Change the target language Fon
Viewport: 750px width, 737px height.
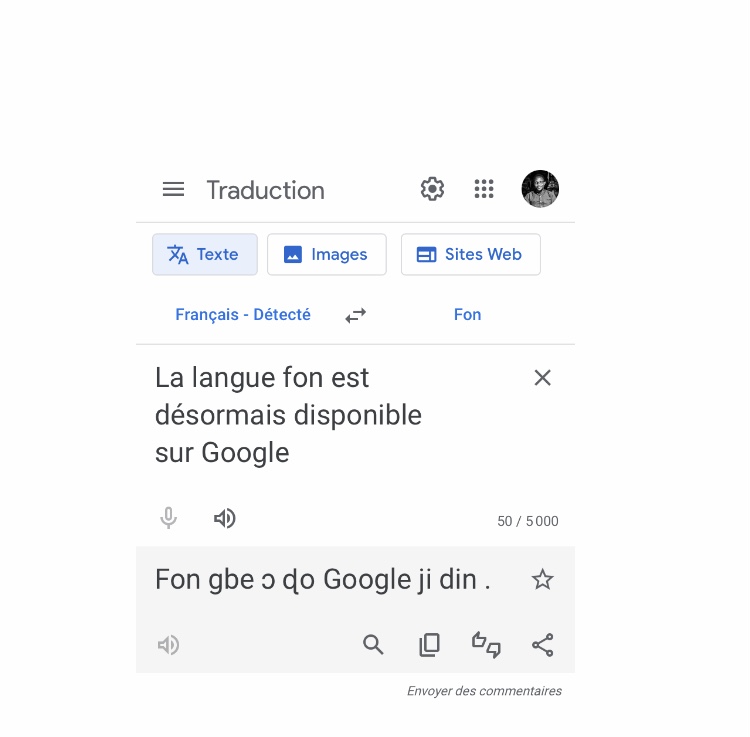pos(467,315)
